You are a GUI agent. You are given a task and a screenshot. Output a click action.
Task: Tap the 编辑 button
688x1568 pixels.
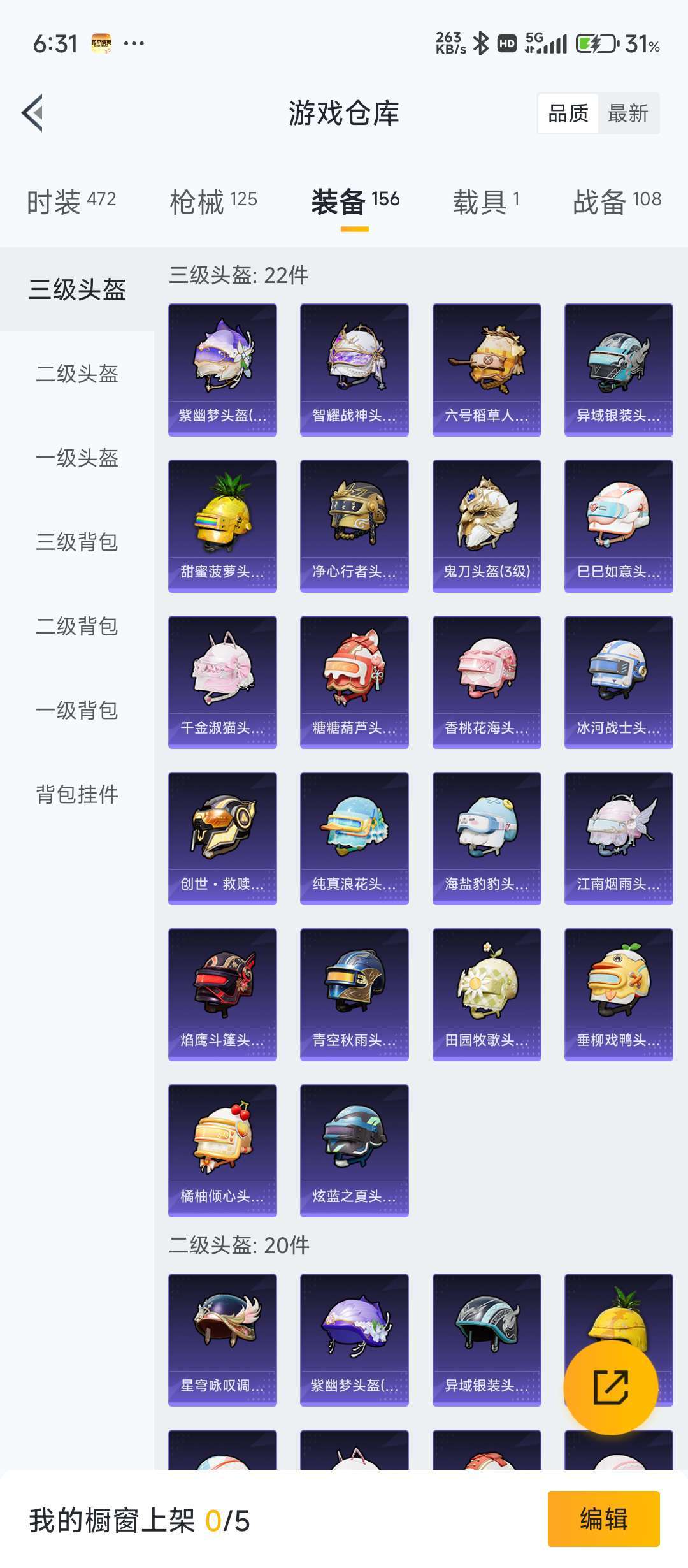[603, 1520]
